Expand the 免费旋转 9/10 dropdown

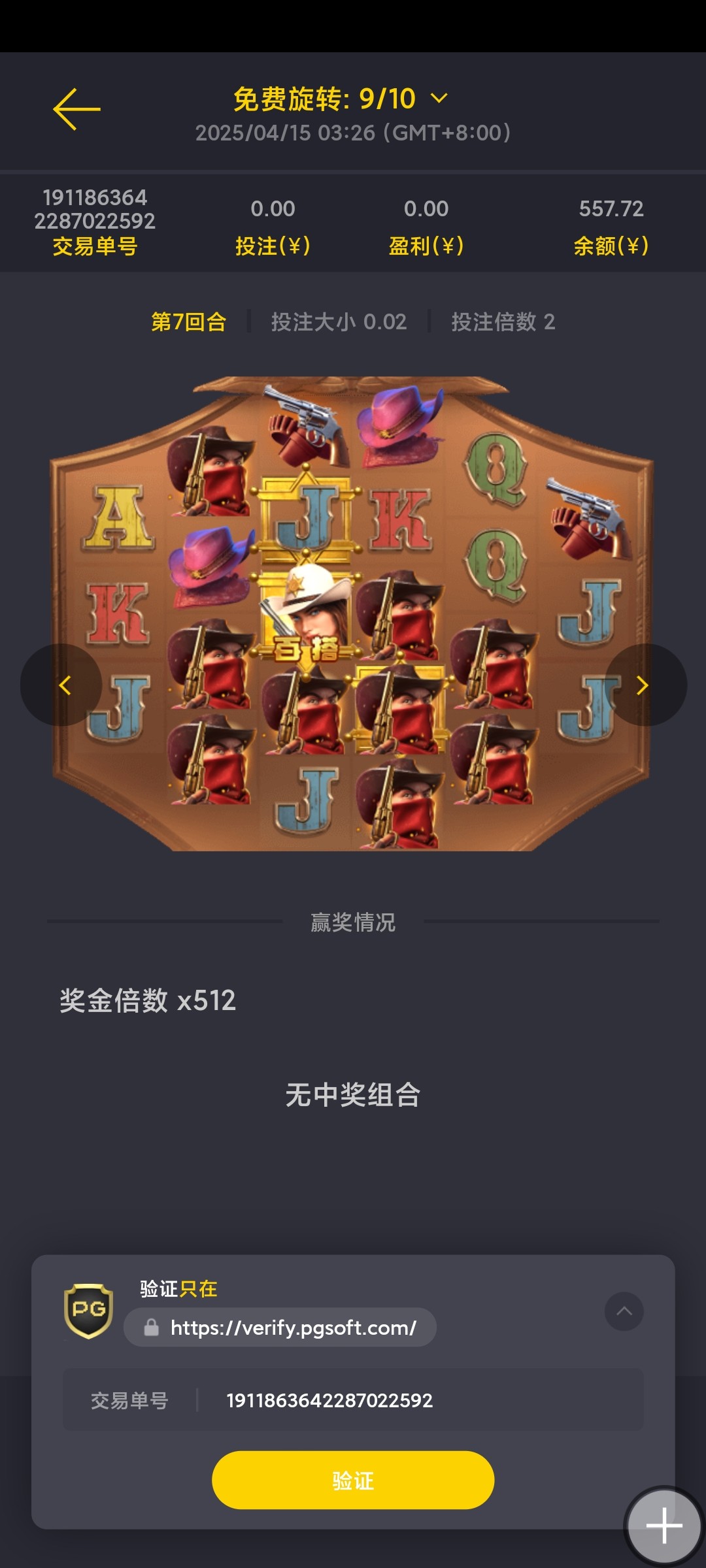click(x=439, y=99)
